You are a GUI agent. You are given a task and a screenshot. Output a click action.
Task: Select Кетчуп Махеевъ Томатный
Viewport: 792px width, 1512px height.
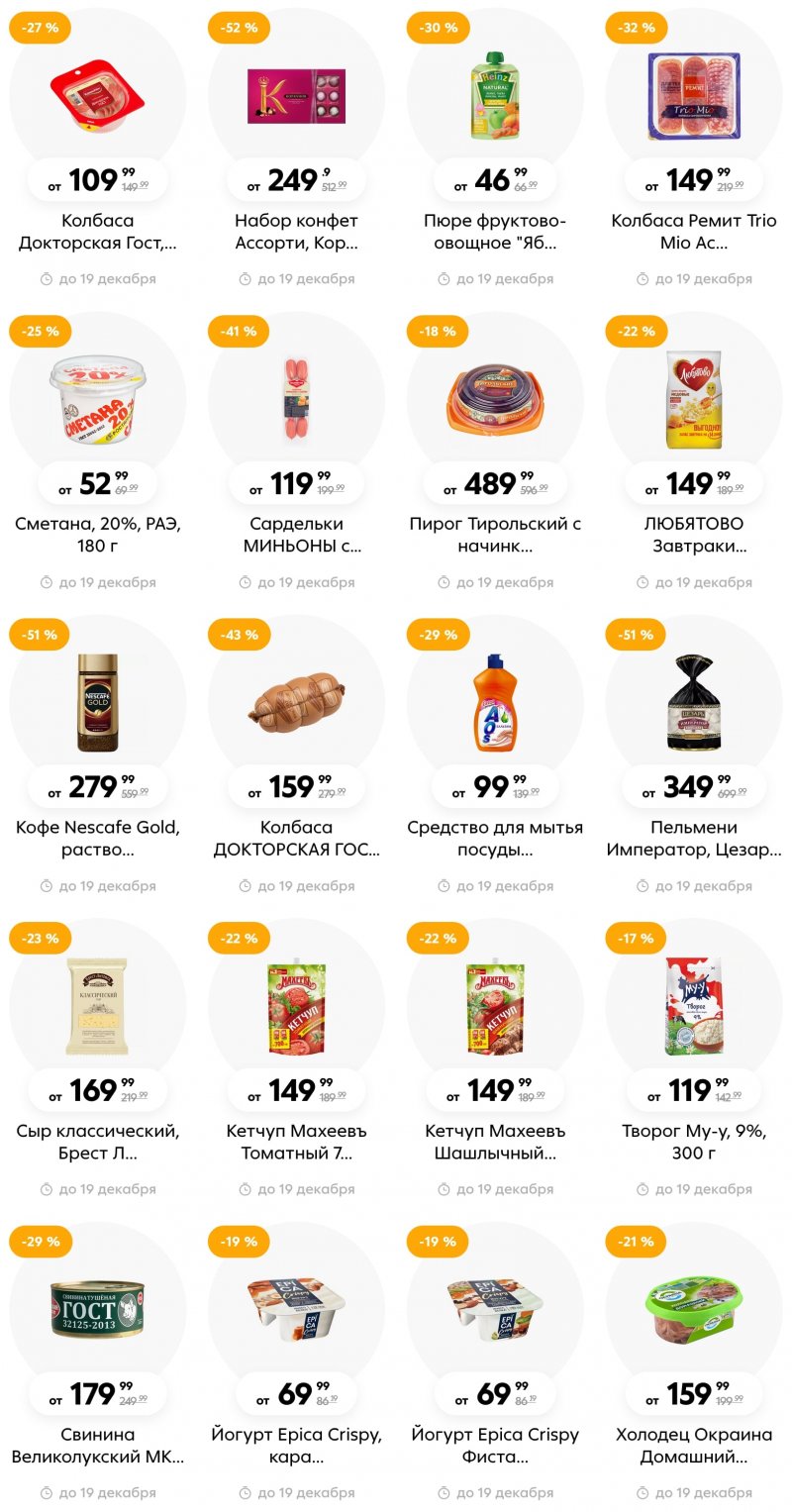pyautogui.click(x=296, y=1005)
